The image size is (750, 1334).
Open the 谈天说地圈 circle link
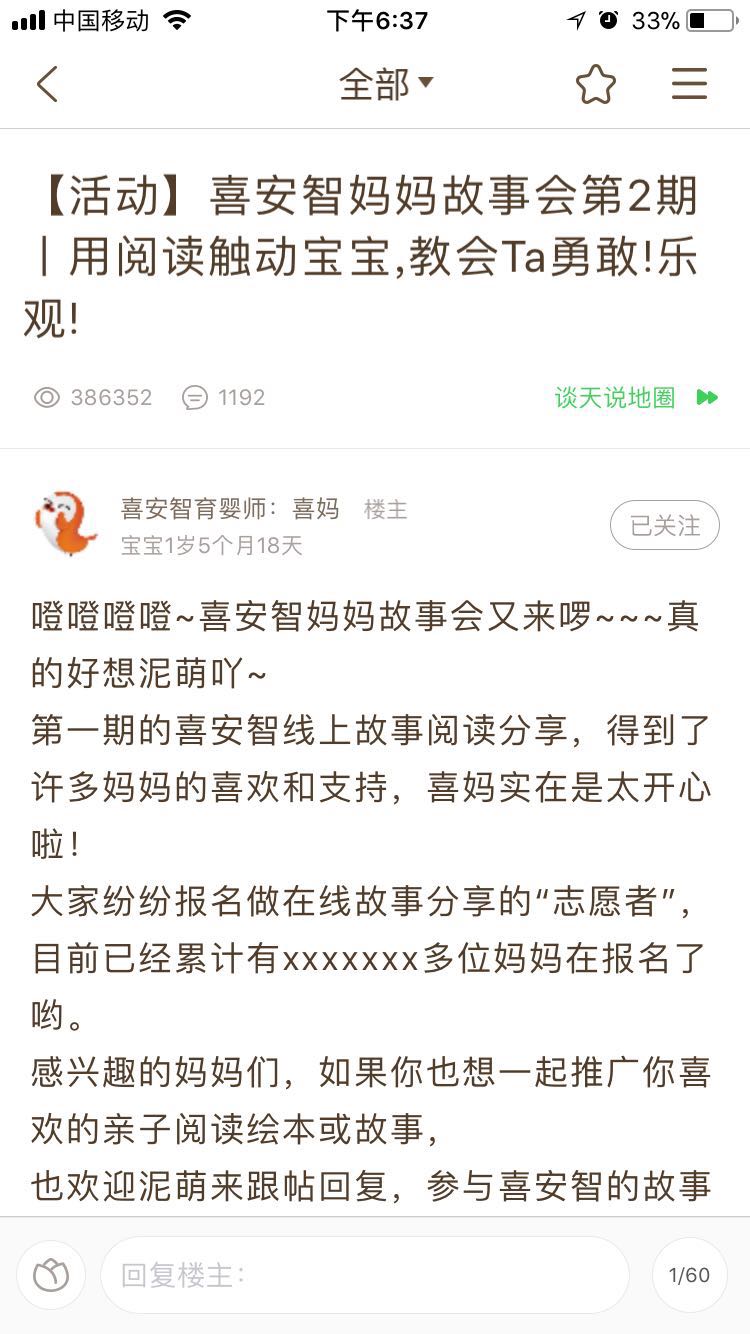(x=635, y=397)
